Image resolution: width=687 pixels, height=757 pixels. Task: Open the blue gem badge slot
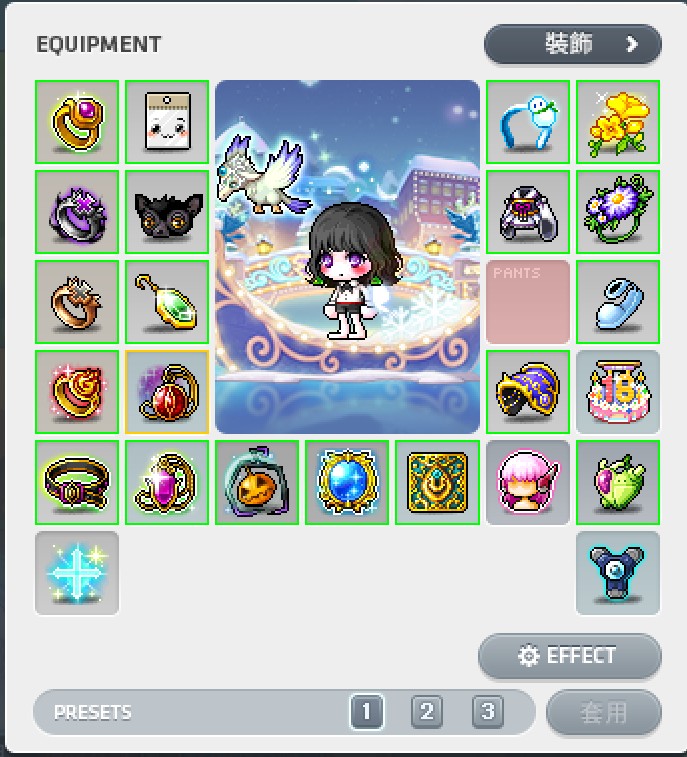pyautogui.click(x=347, y=482)
